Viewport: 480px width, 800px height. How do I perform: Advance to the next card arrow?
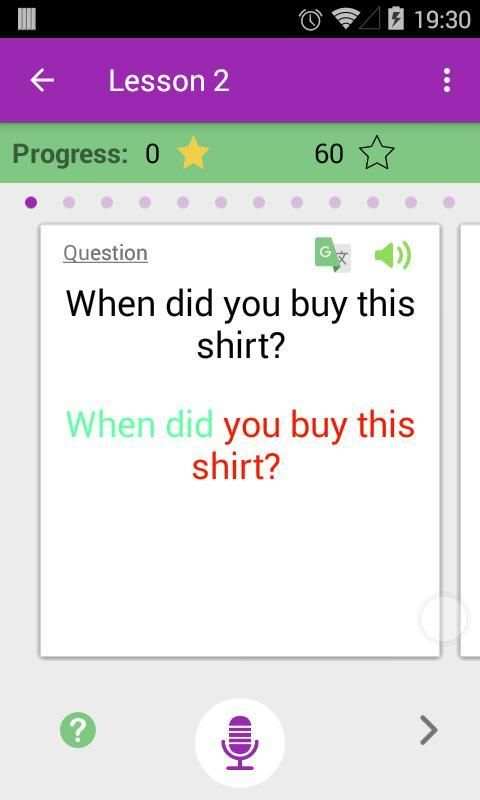pyautogui.click(x=428, y=730)
